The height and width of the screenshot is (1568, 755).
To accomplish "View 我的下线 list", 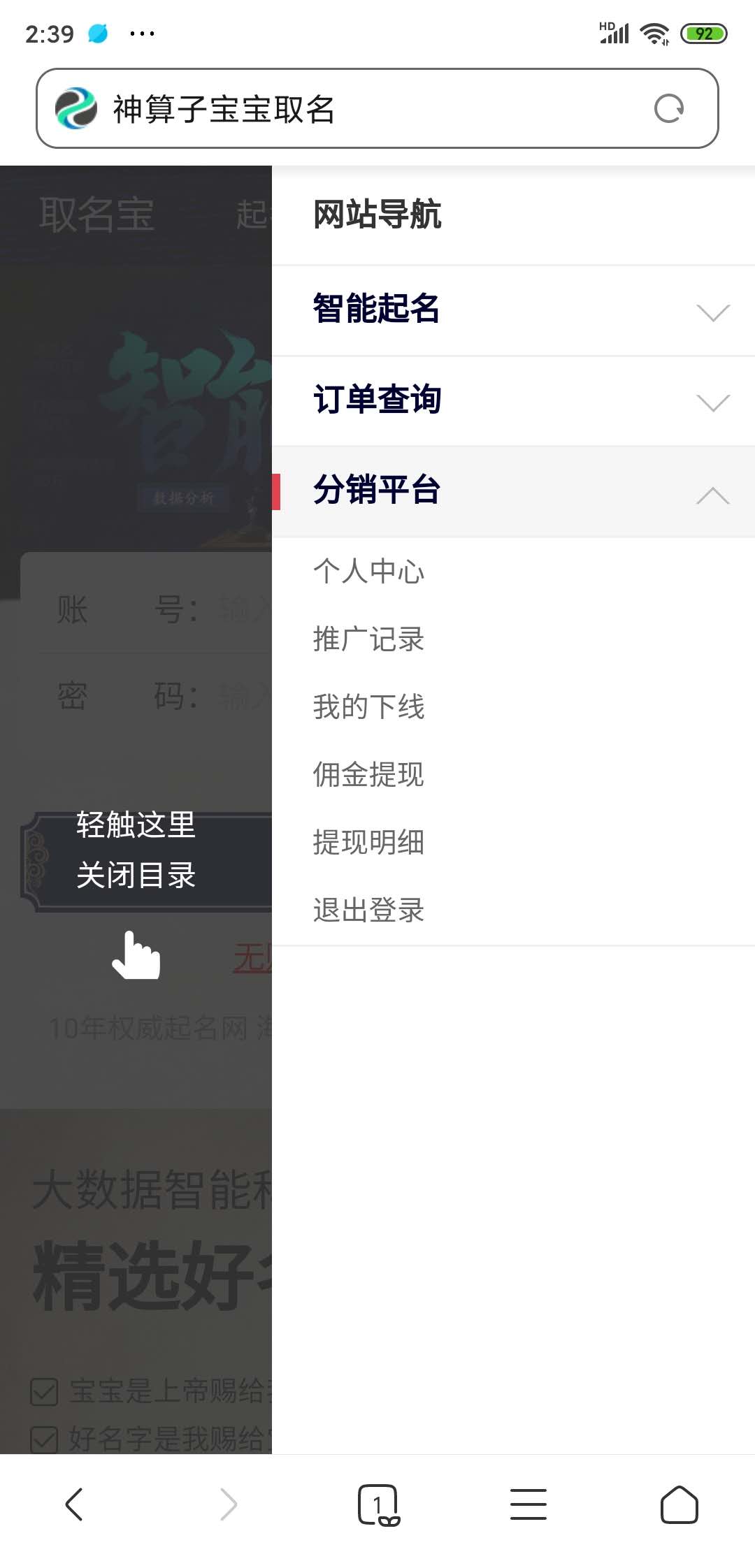I will click(x=368, y=707).
